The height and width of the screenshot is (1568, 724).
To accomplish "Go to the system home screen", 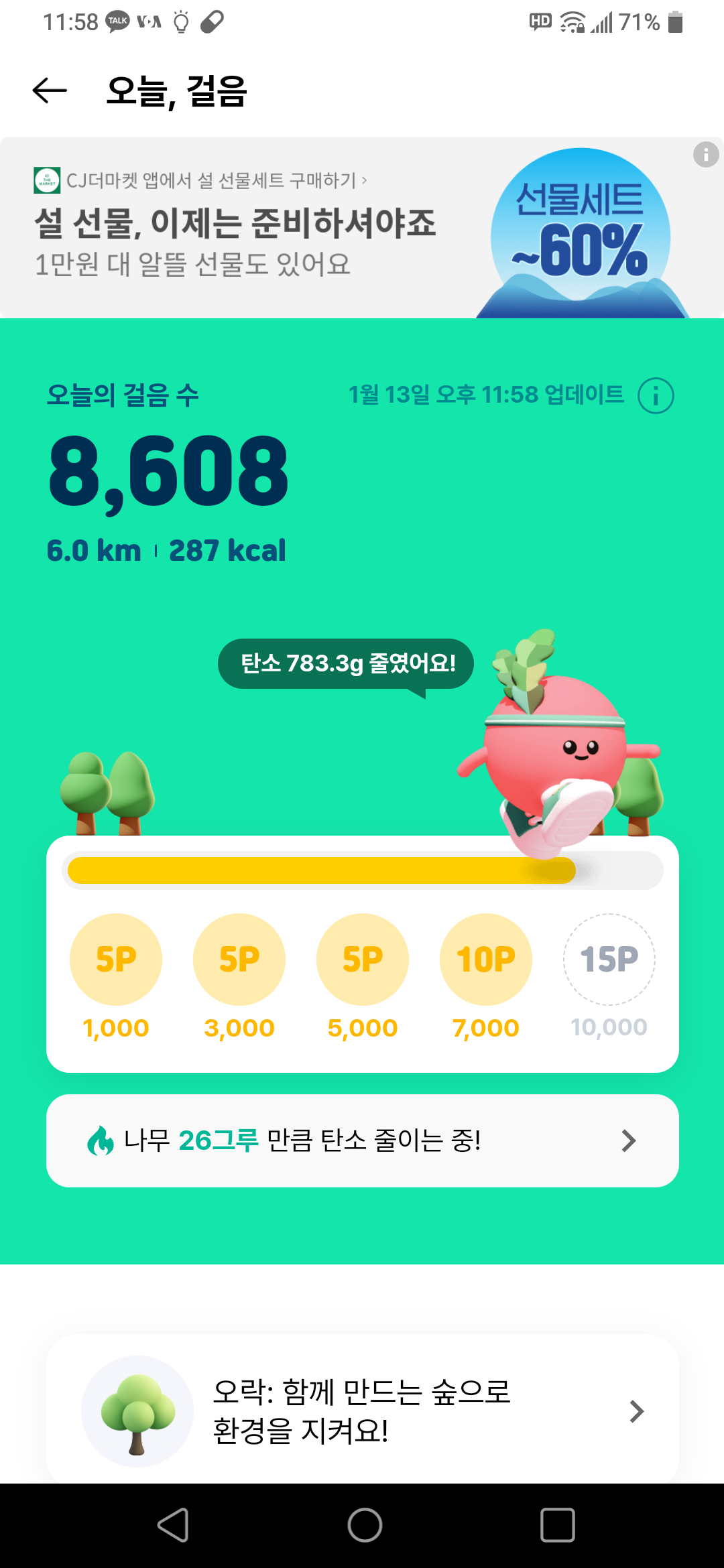I will click(365, 1526).
